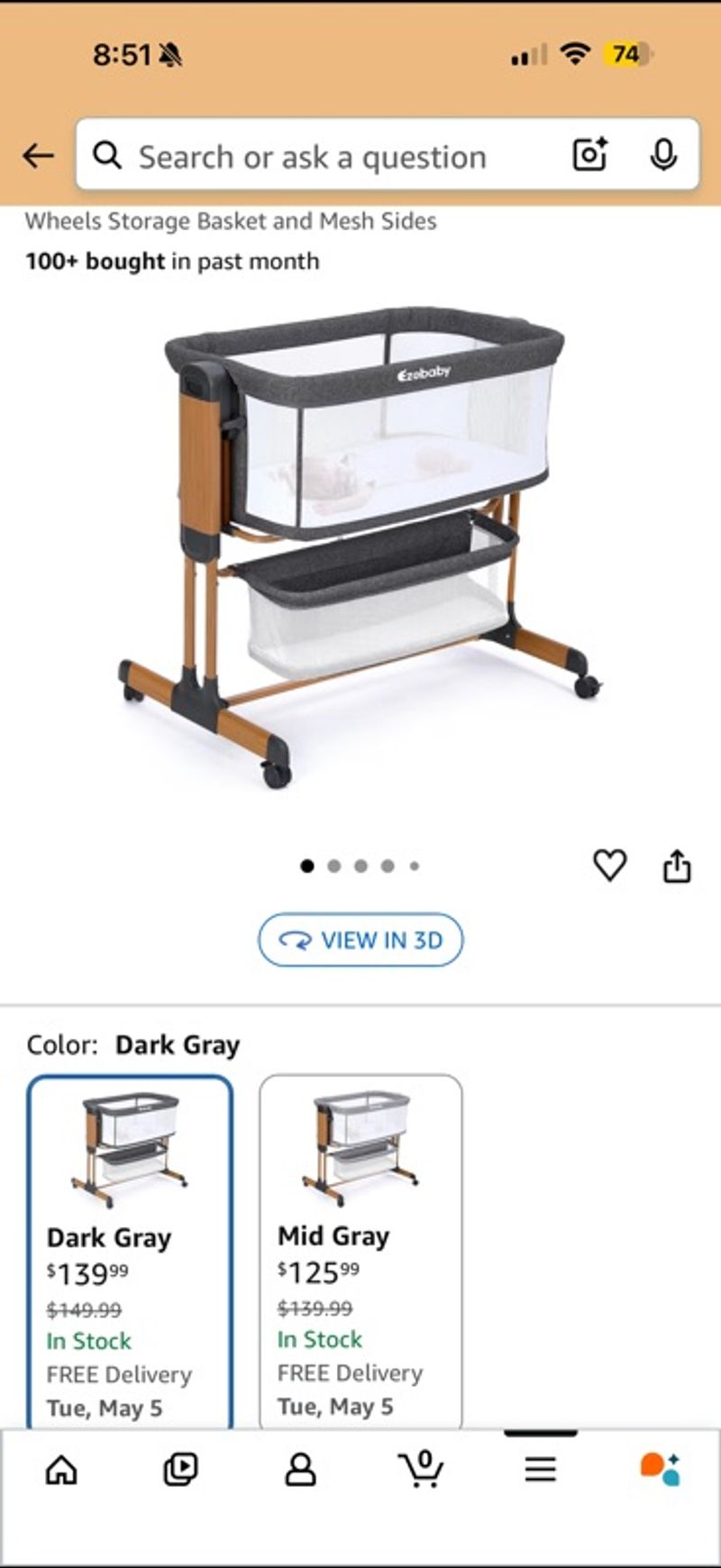Open the shopping cart
Image resolution: width=721 pixels, height=1568 pixels.
point(421,1469)
